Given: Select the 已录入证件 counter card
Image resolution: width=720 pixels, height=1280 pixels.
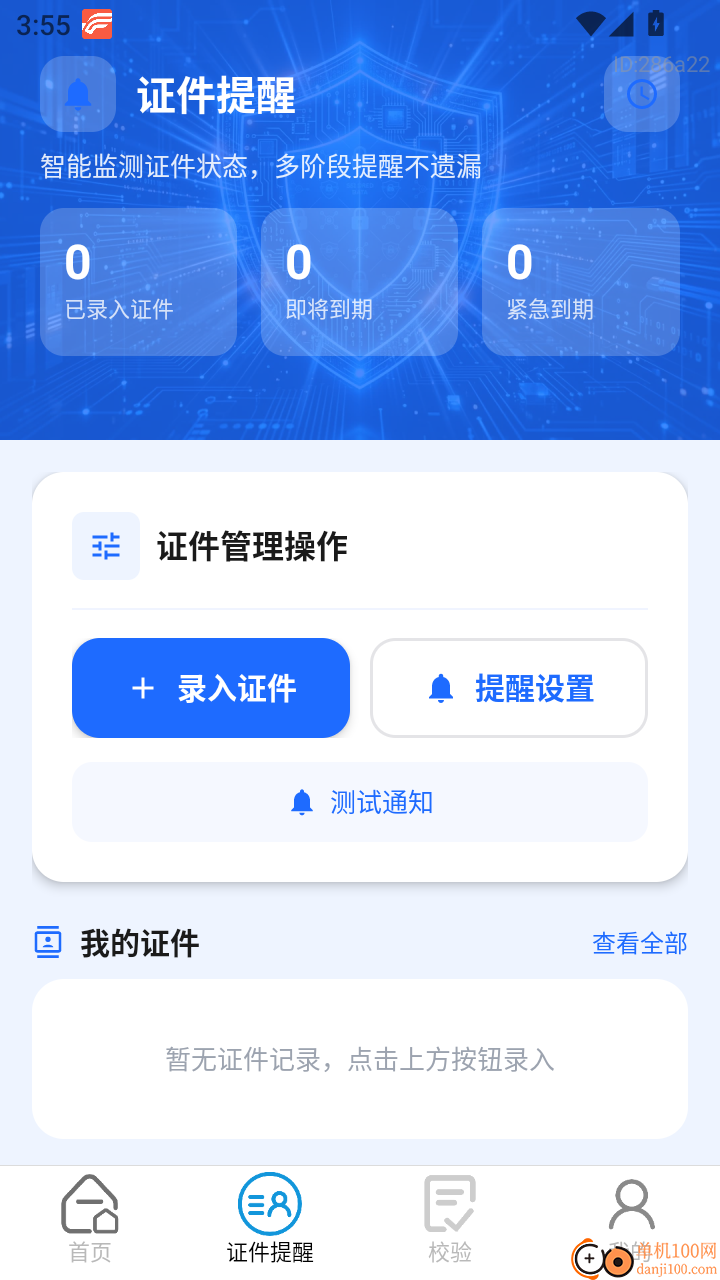Looking at the screenshot, I should [x=138, y=281].
